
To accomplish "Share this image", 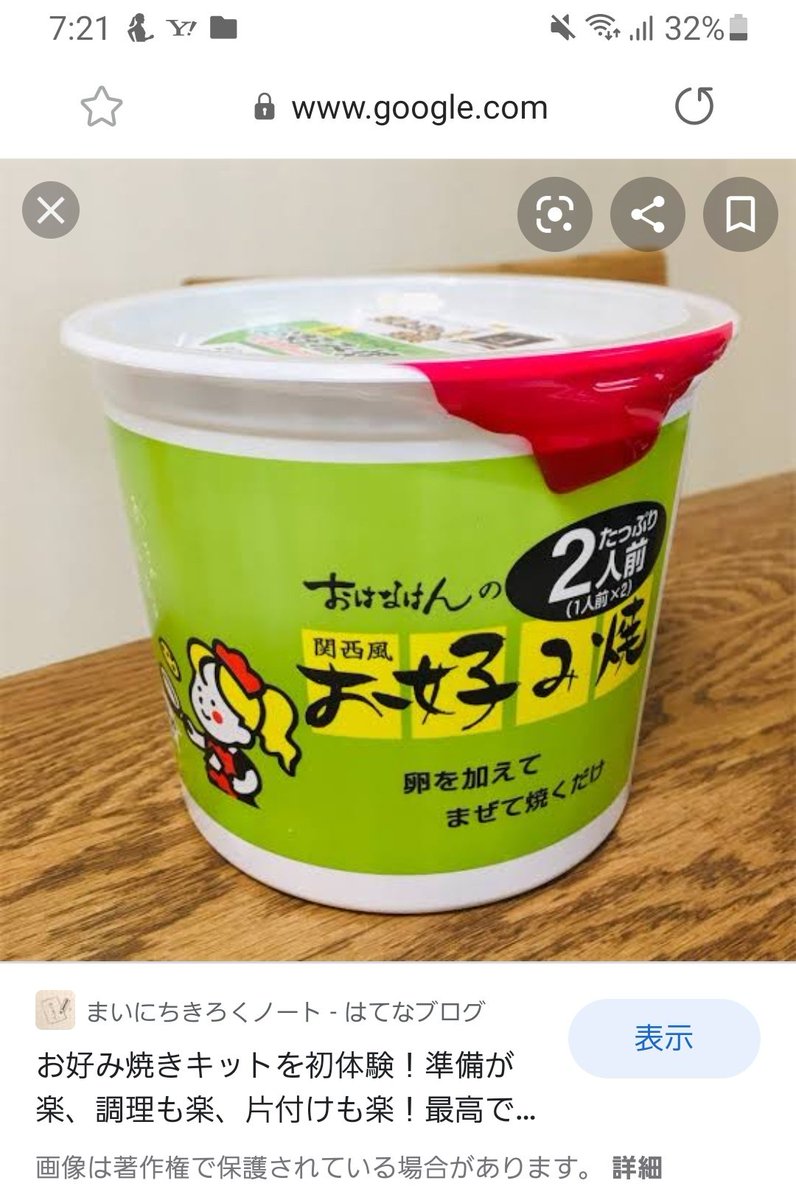I will [x=648, y=214].
